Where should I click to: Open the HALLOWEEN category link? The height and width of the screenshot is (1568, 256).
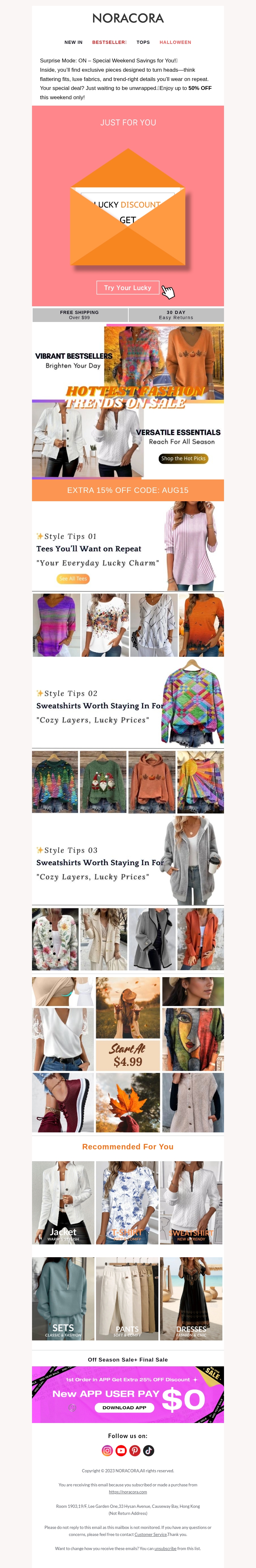(175, 43)
